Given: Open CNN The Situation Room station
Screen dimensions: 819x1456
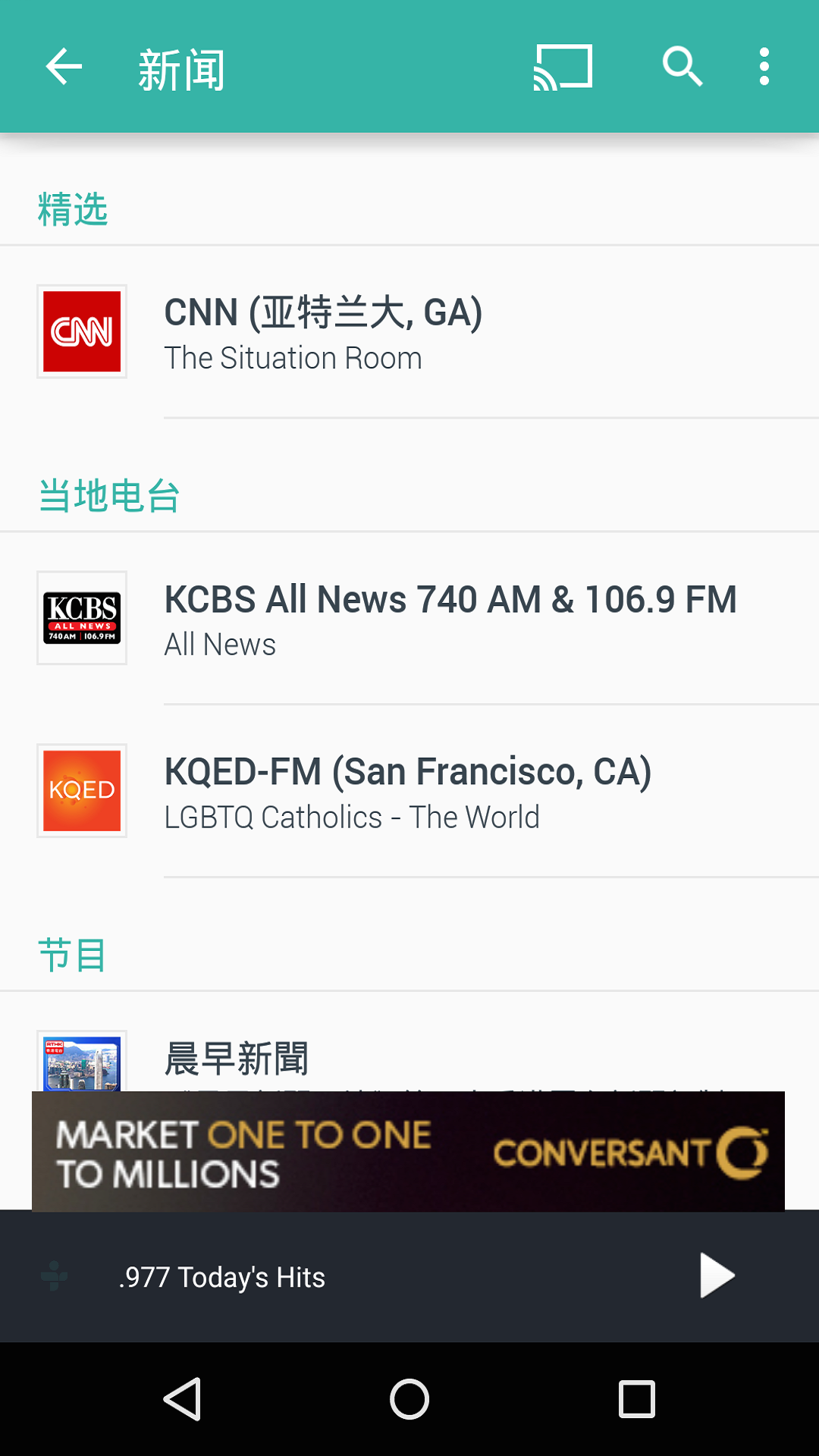Looking at the screenshot, I should pyautogui.click(x=409, y=331).
